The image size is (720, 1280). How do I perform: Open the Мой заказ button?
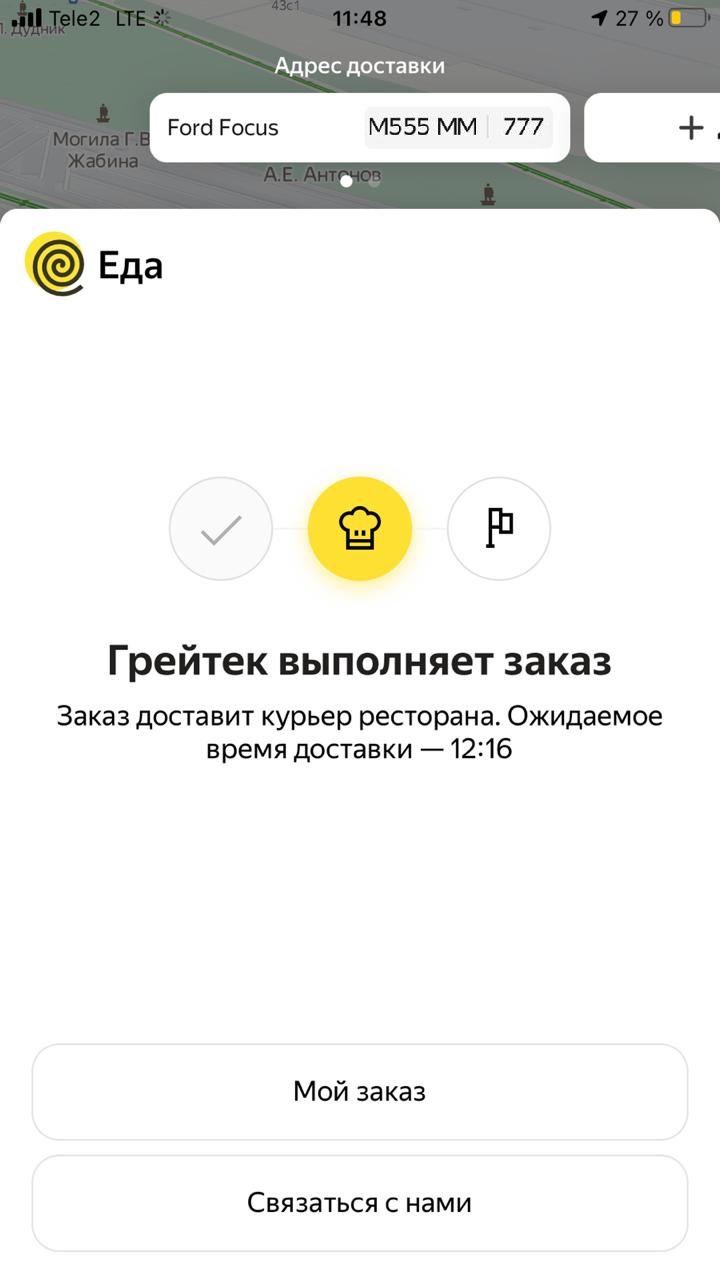(360, 1091)
